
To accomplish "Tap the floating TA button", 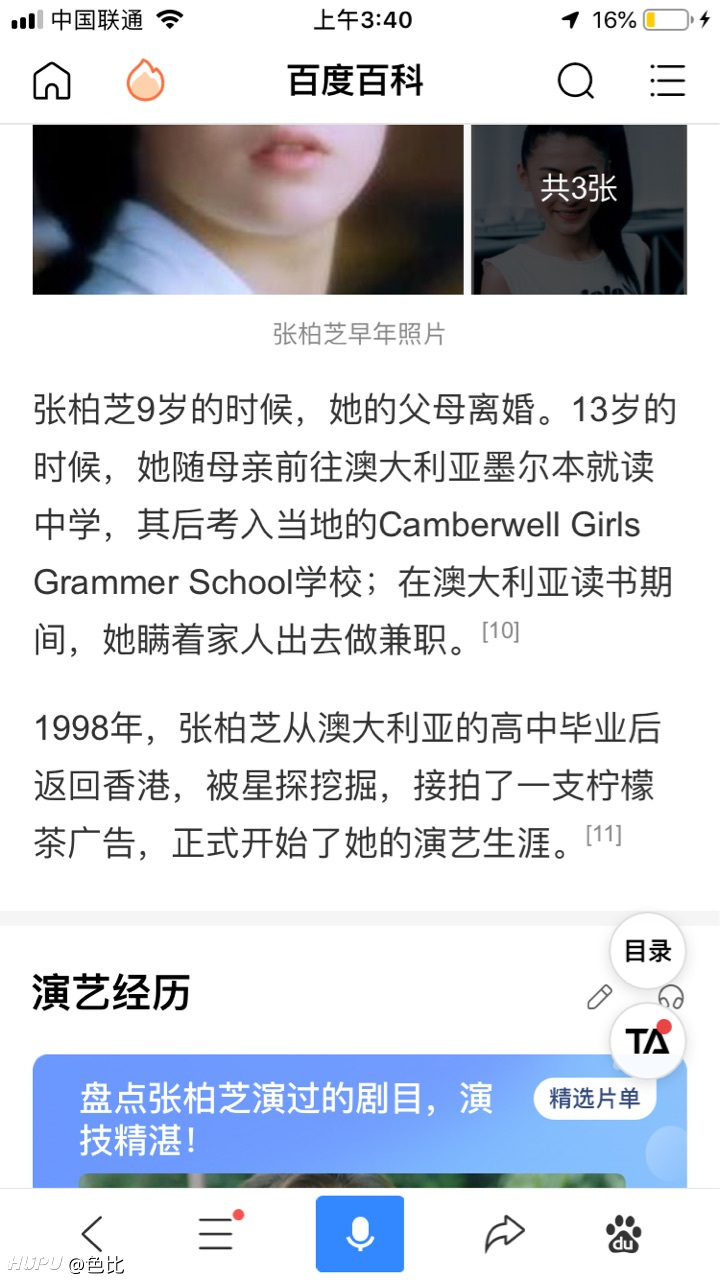I will coord(648,1041).
